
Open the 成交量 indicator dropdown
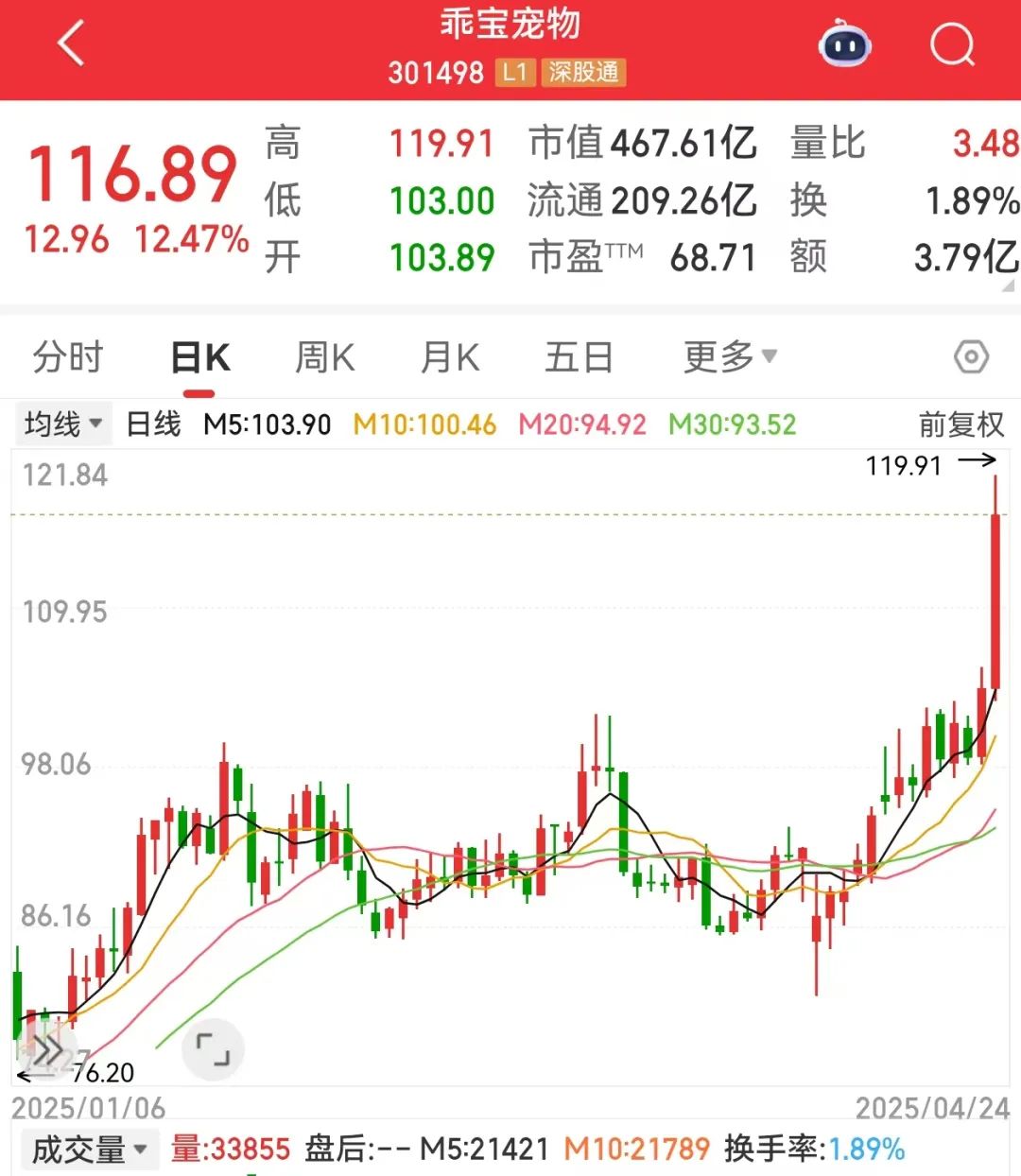click(x=88, y=1150)
